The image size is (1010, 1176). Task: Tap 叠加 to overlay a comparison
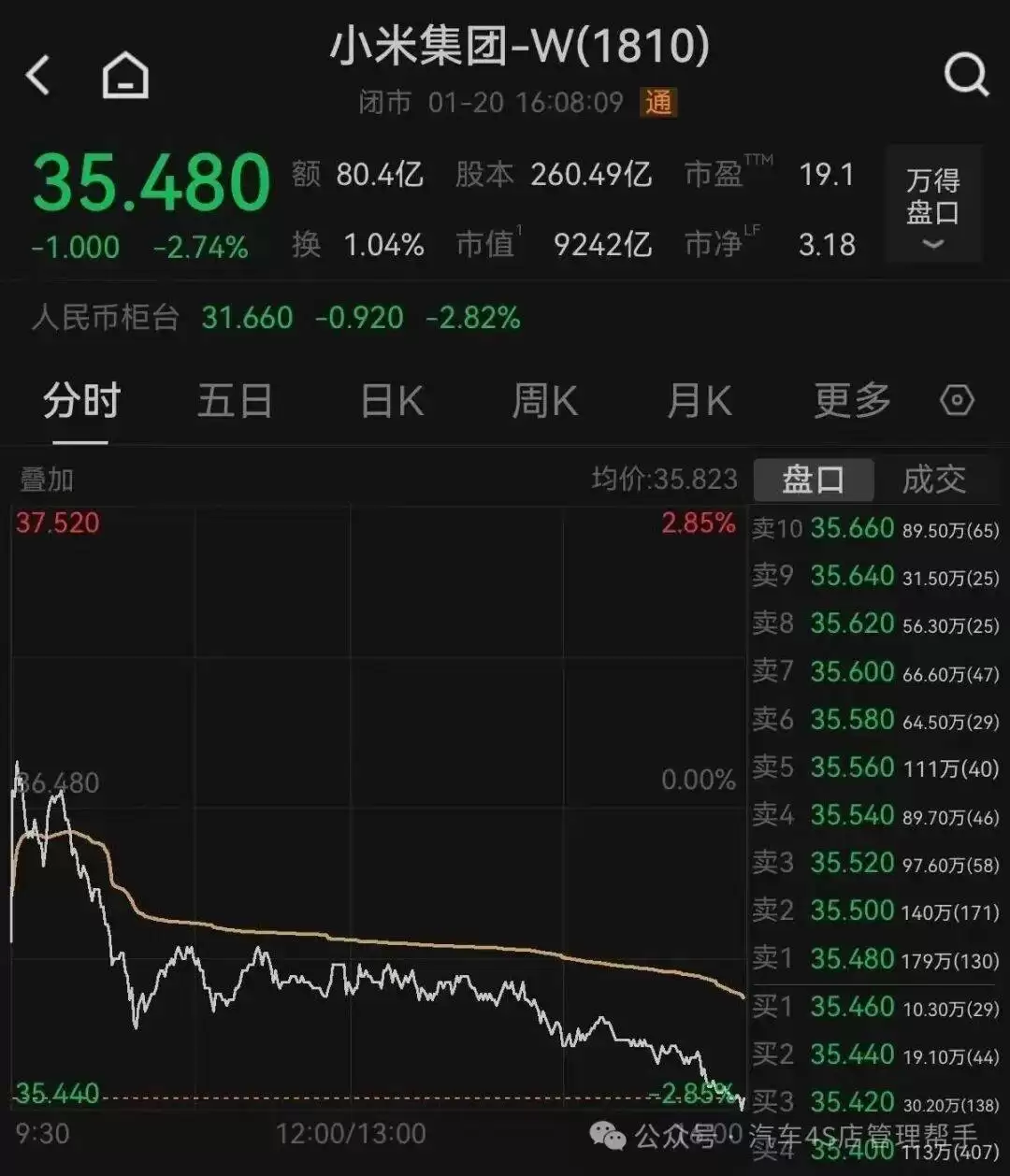[47, 480]
